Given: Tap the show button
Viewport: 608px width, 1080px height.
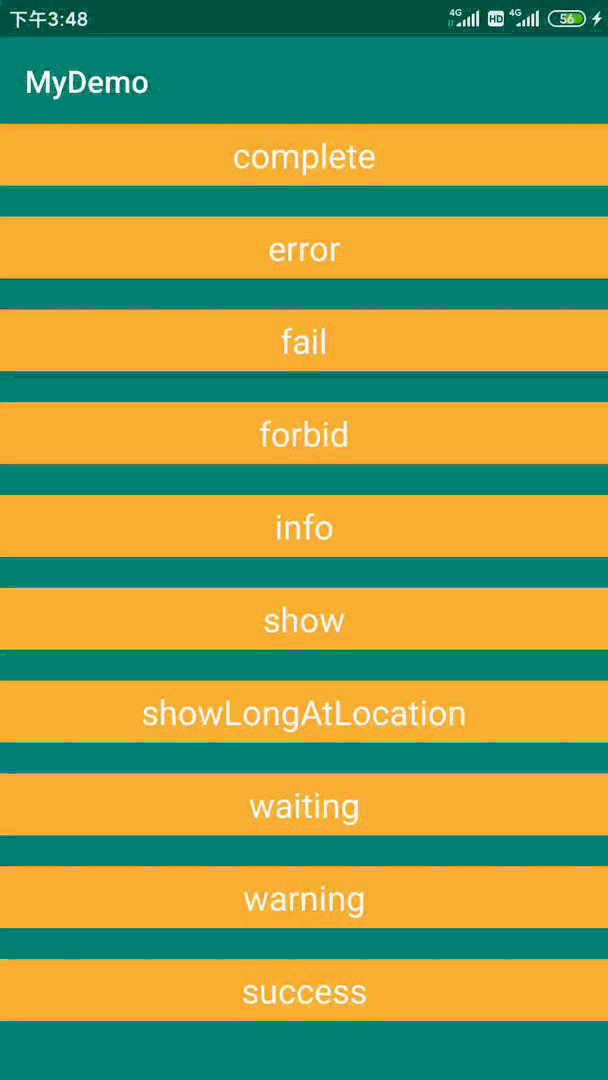Looking at the screenshot, I should 304,619.
